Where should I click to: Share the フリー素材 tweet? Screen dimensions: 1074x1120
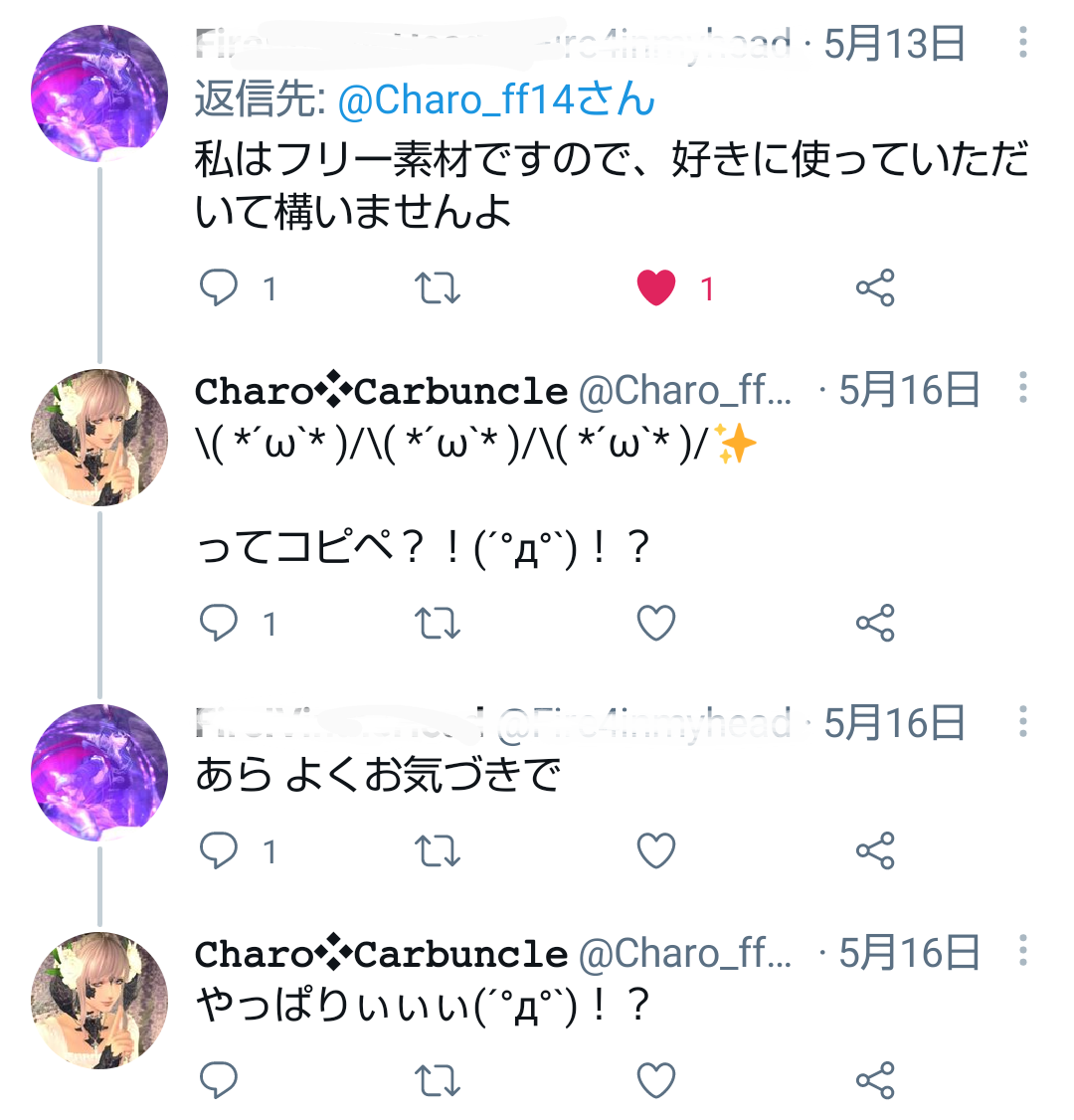pyautogui.click(x=875, y=288)
